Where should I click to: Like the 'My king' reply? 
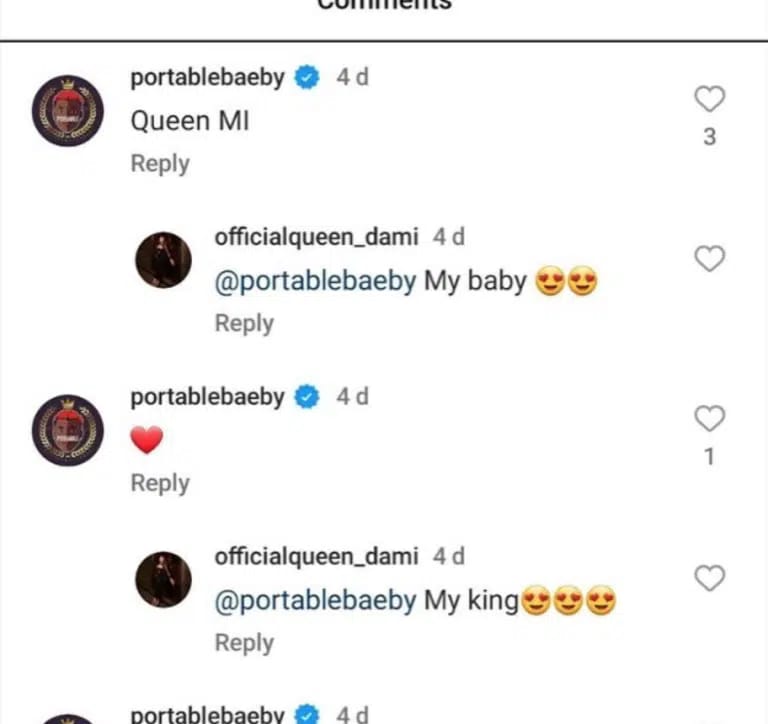click(709, 578)
